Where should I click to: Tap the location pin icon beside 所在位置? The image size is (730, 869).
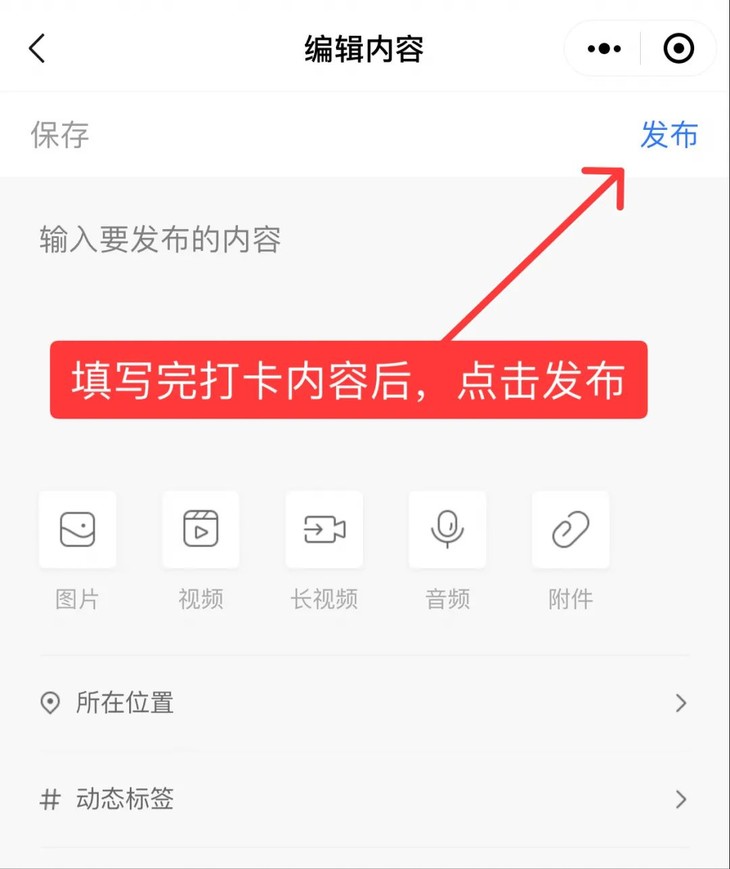click(x=49, y=703)
